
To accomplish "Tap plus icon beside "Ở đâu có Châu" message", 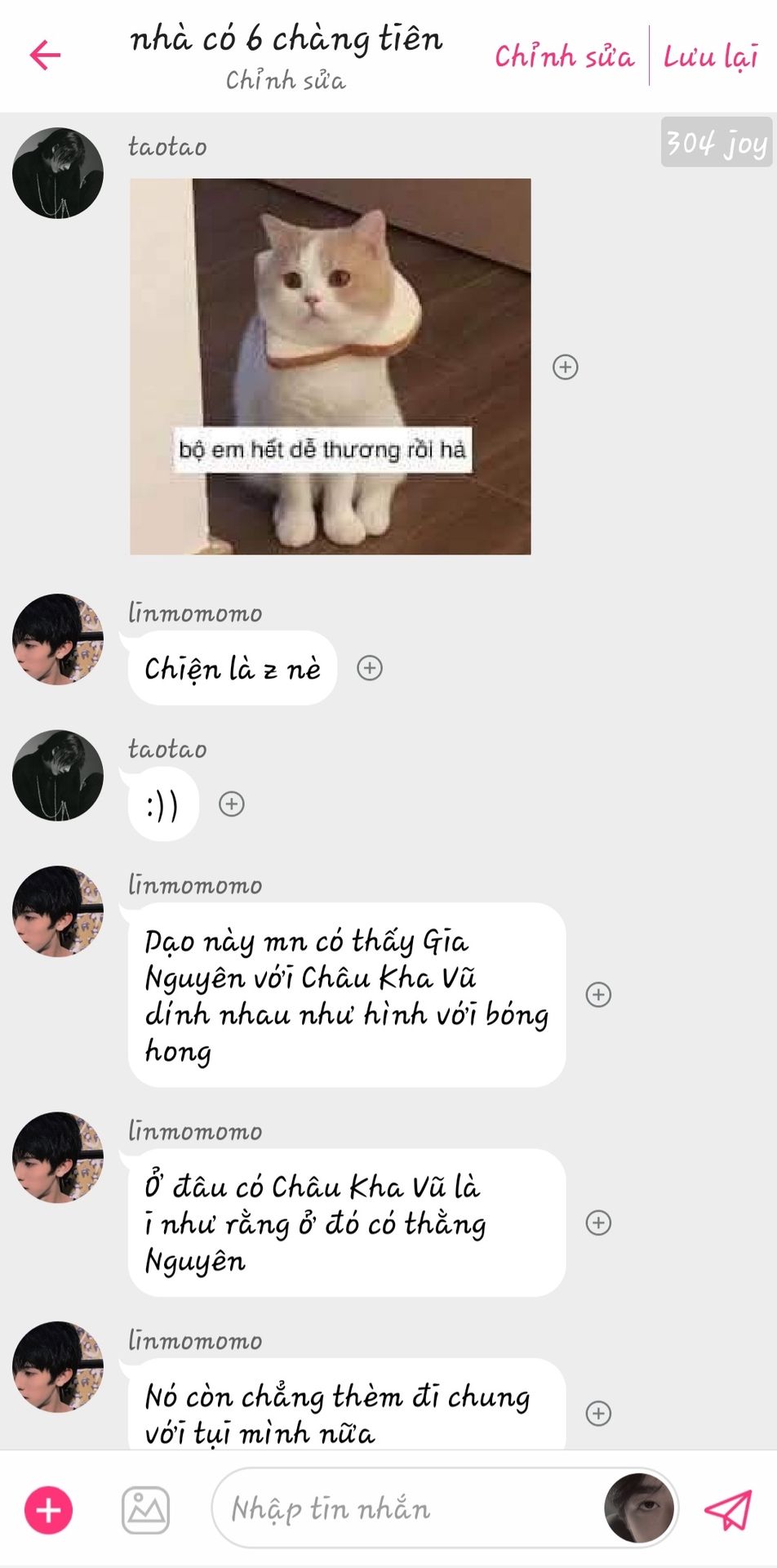I will click(599, 1223).
